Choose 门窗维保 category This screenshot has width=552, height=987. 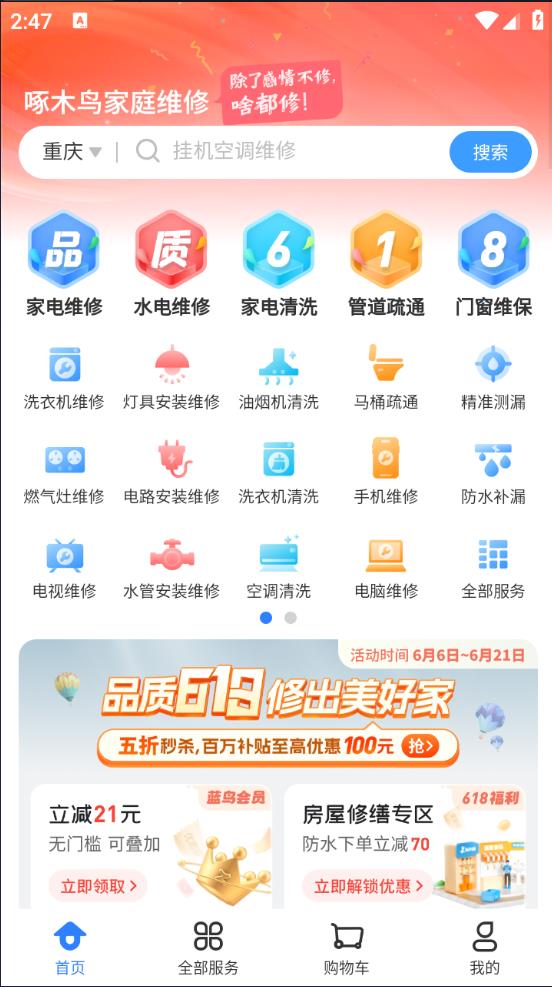493,264
